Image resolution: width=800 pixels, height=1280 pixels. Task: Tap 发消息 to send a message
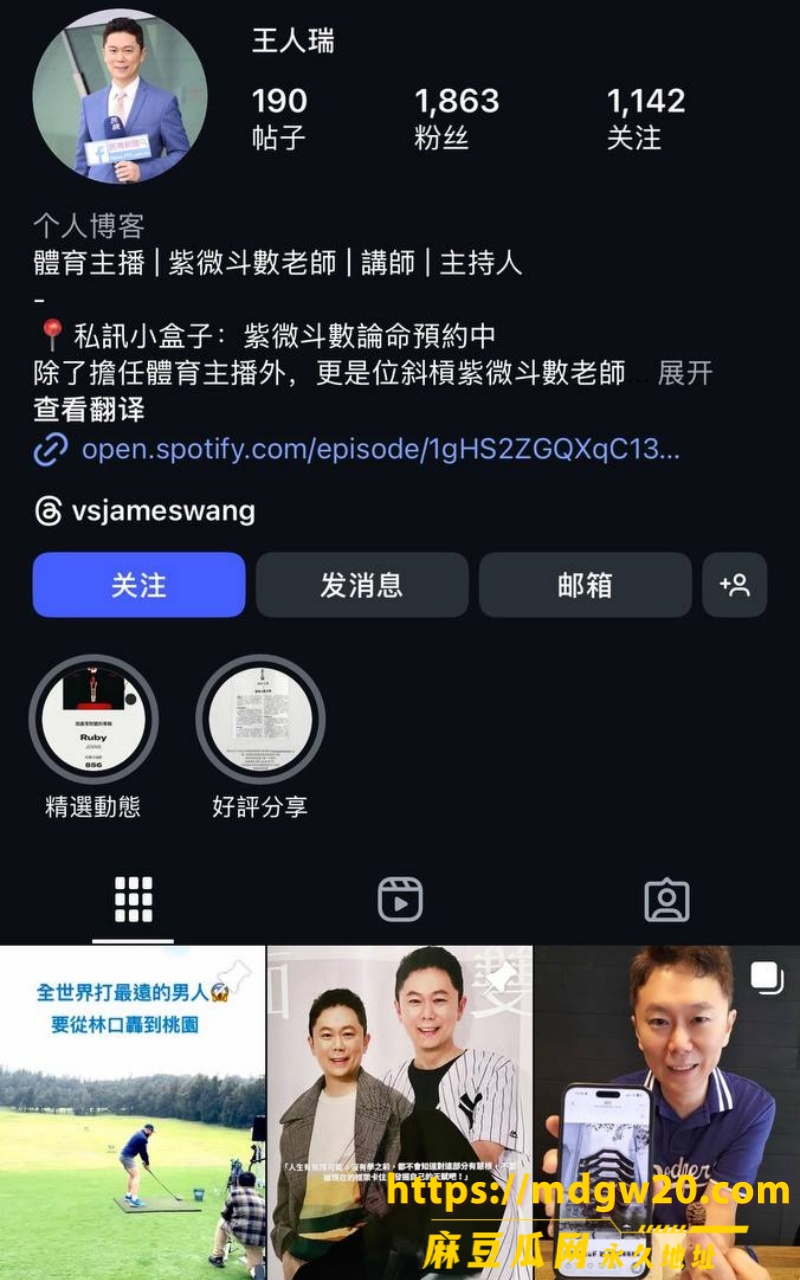[362, 585]
